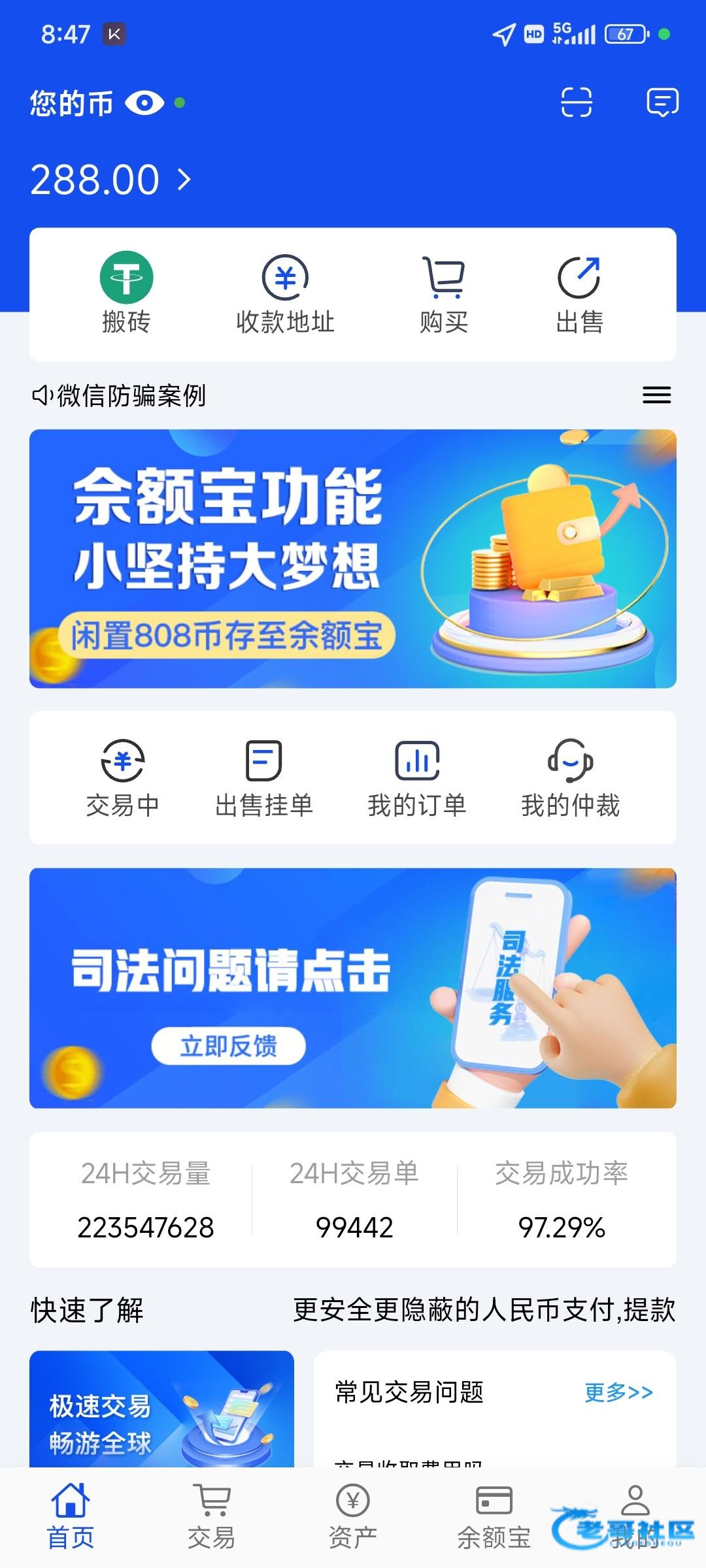Open 收款地址
This screenshot has height=1568, width=706.
pyautogui.click(x=285, y=294)
